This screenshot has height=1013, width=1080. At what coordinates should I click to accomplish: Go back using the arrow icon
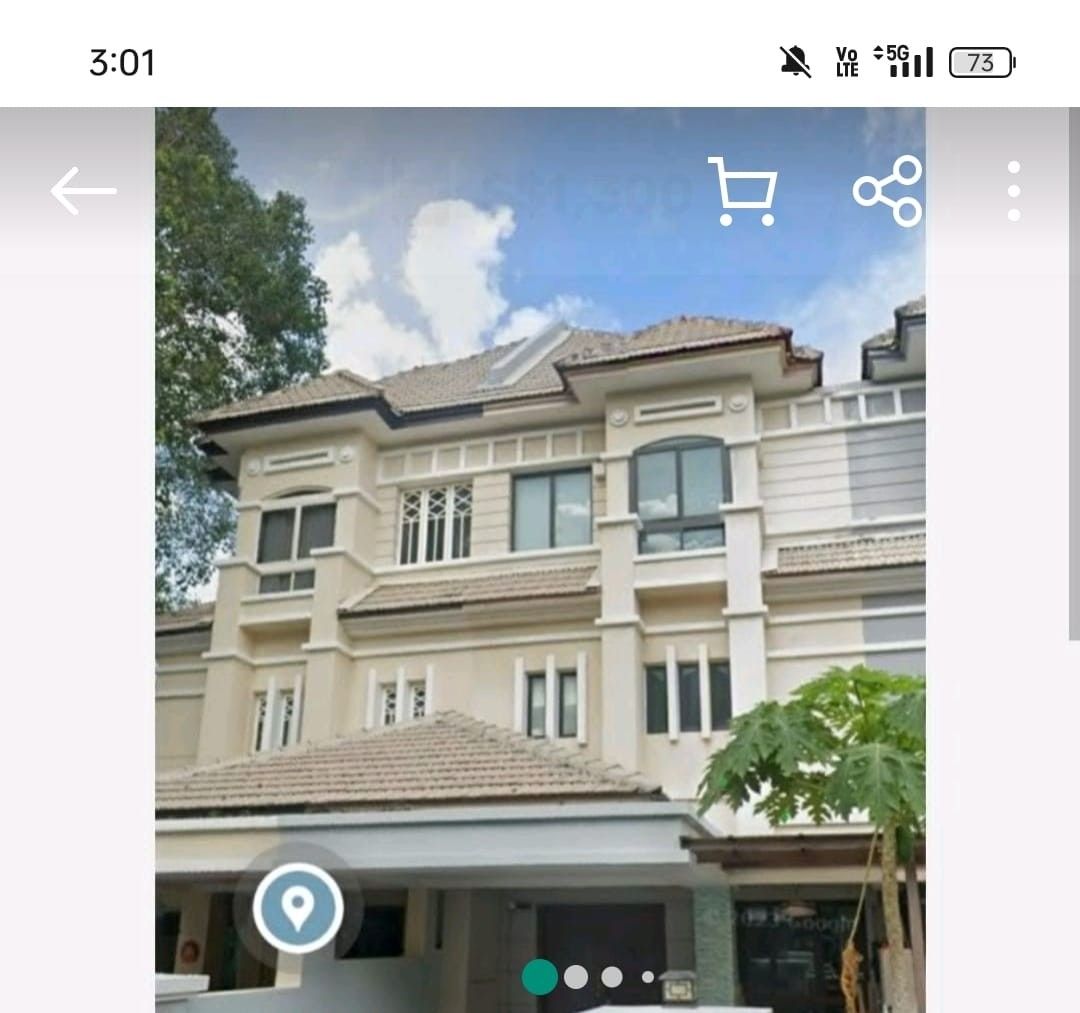coord(84,191)
